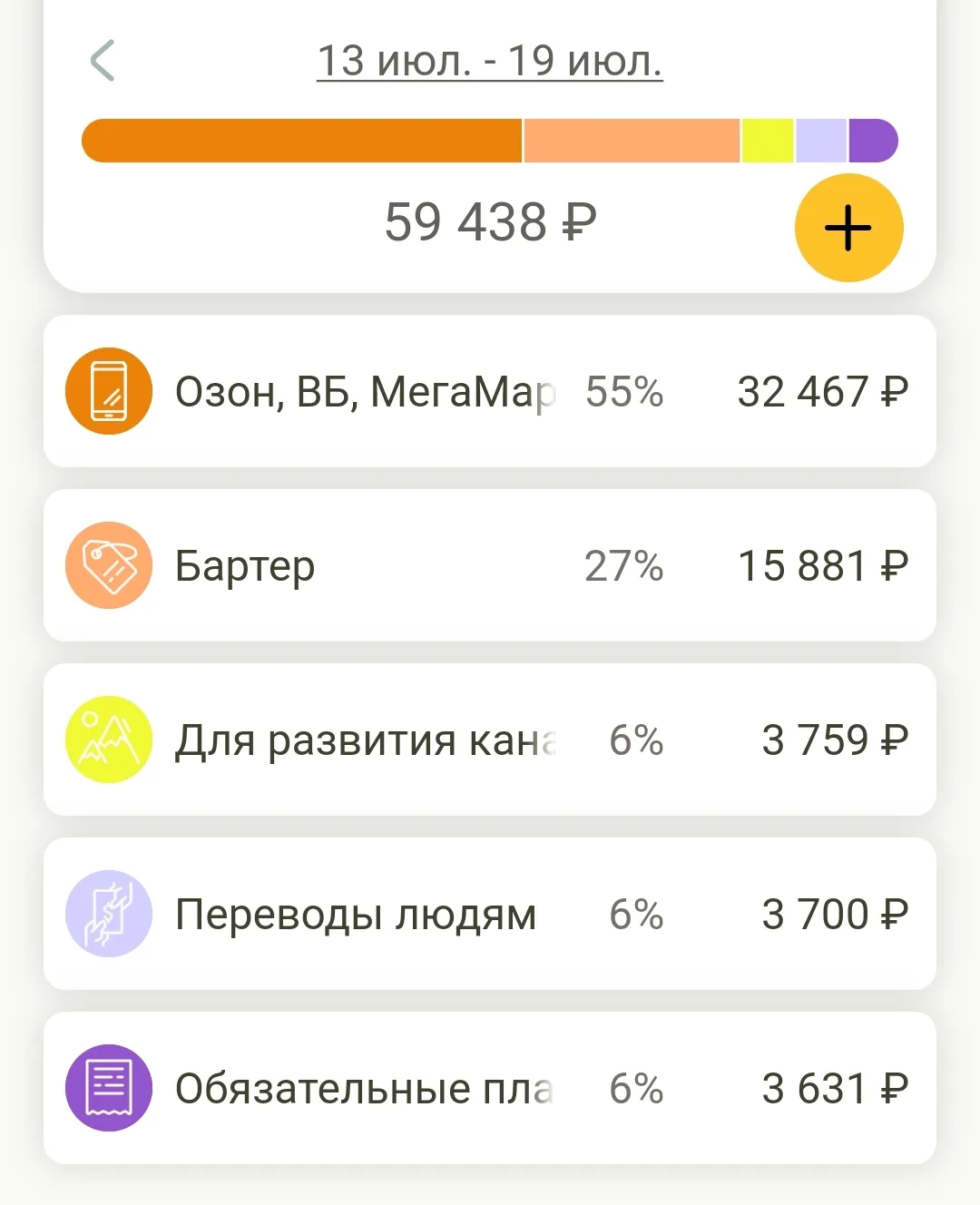Open the Обязательные платежи category
Viewport: 980px width, 1205px height.
click(490, 1088)
